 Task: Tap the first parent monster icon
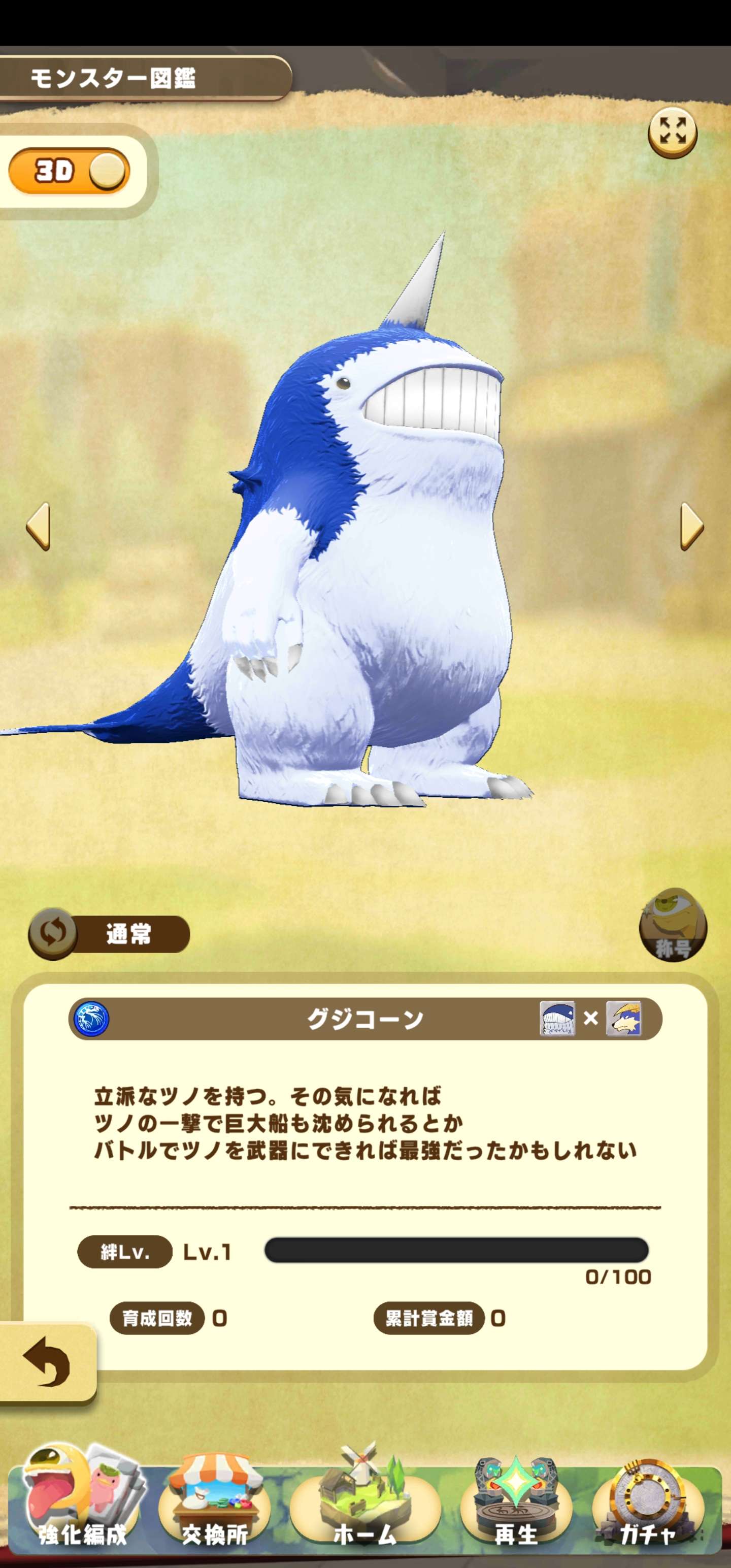(x=557, y=1019)
